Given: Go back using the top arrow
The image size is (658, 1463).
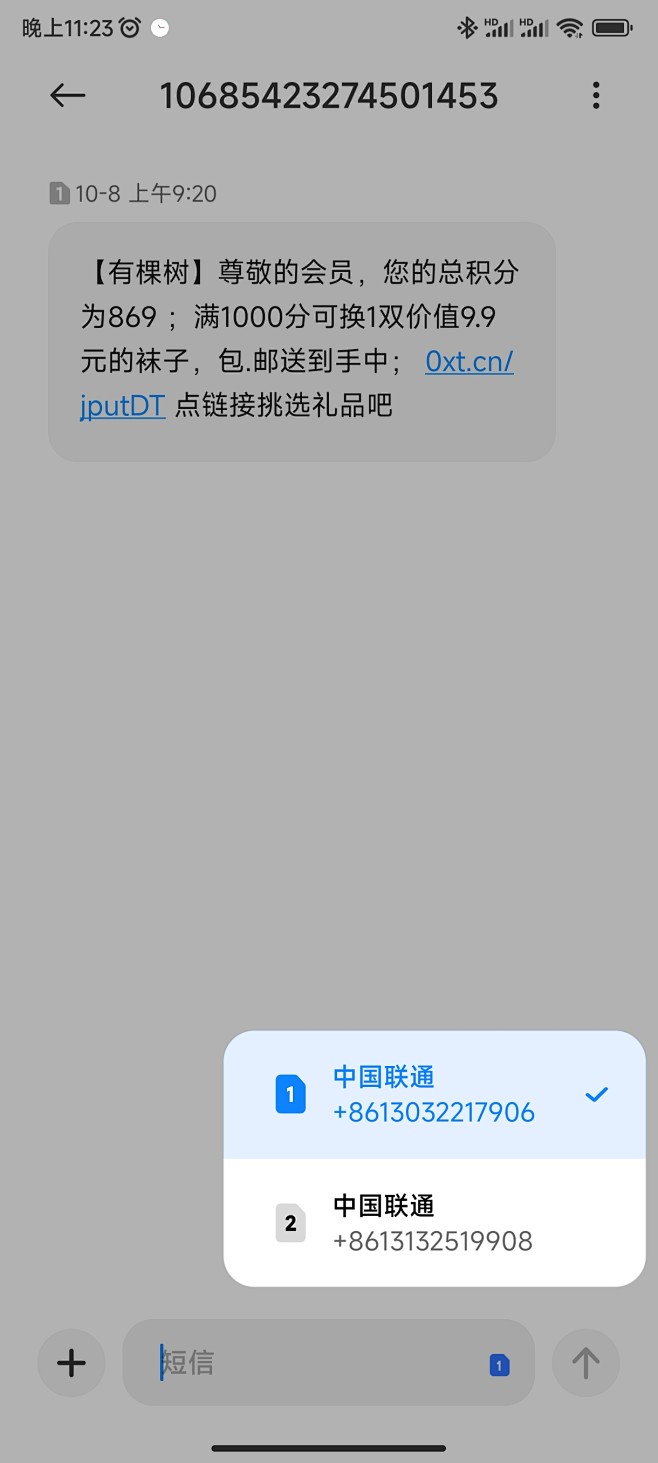Looking at the screenshot, I should 68,95.
